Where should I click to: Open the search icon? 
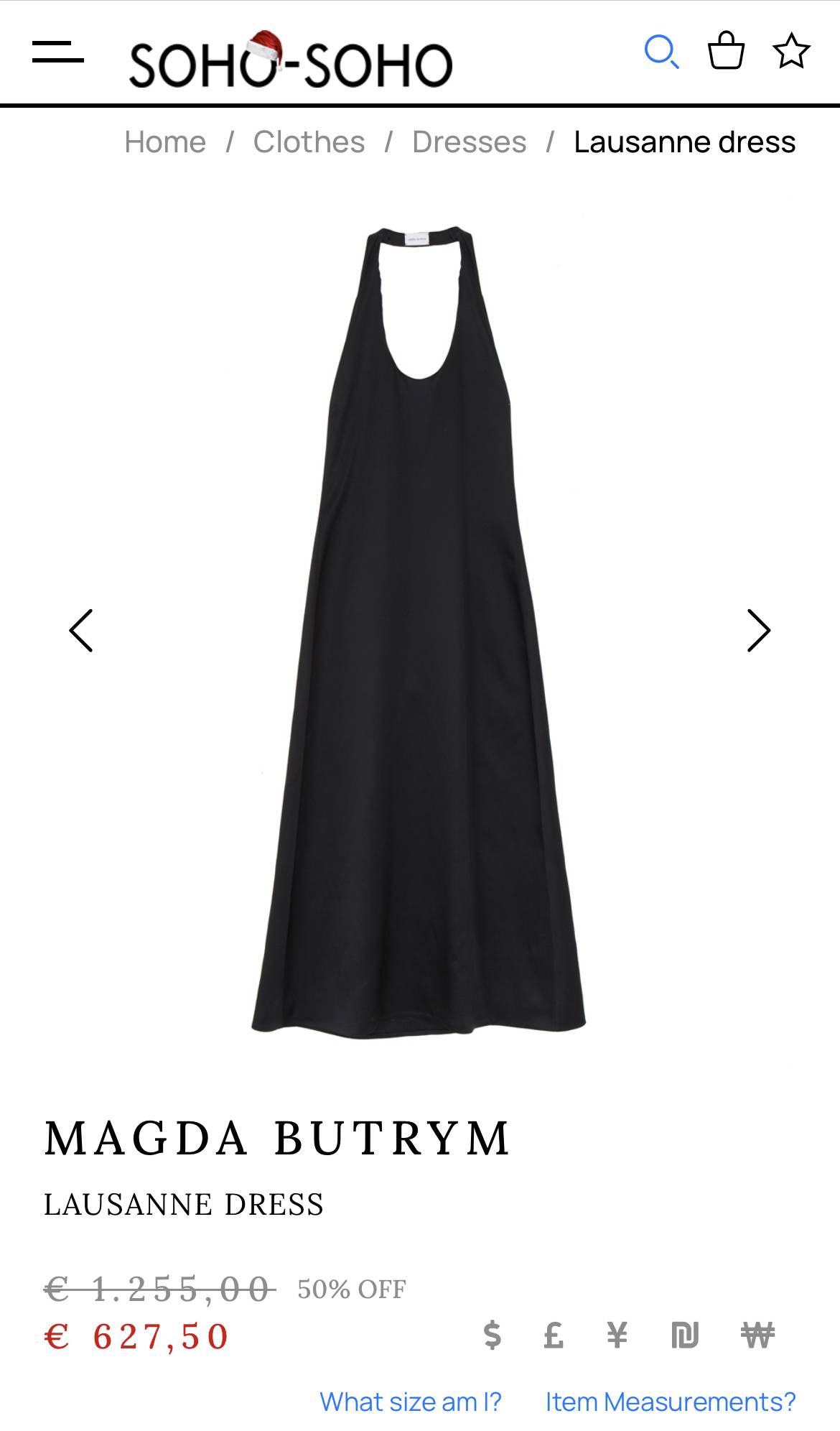pyautogui.click(x=661, y=52)
